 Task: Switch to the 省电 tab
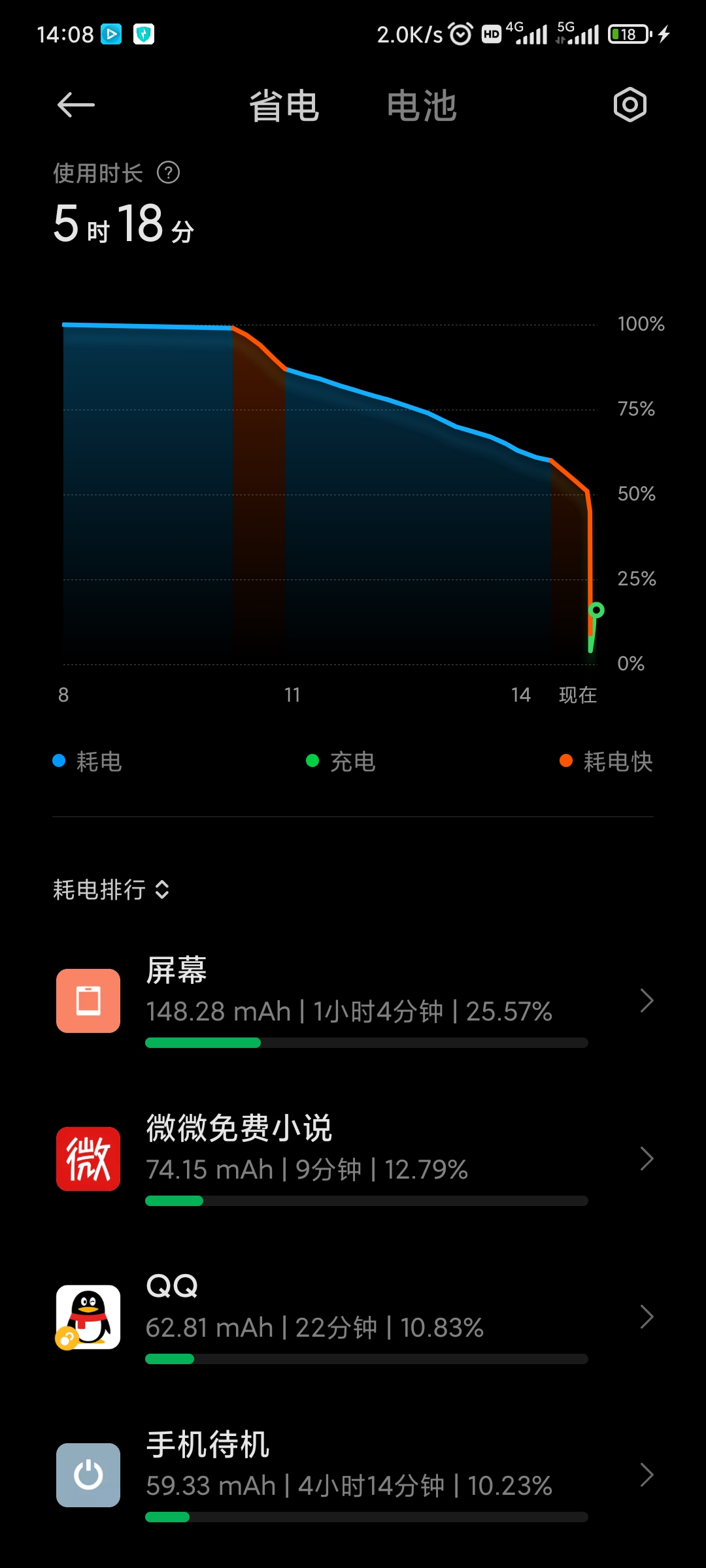pyautogui.click(x=284, y=106)
